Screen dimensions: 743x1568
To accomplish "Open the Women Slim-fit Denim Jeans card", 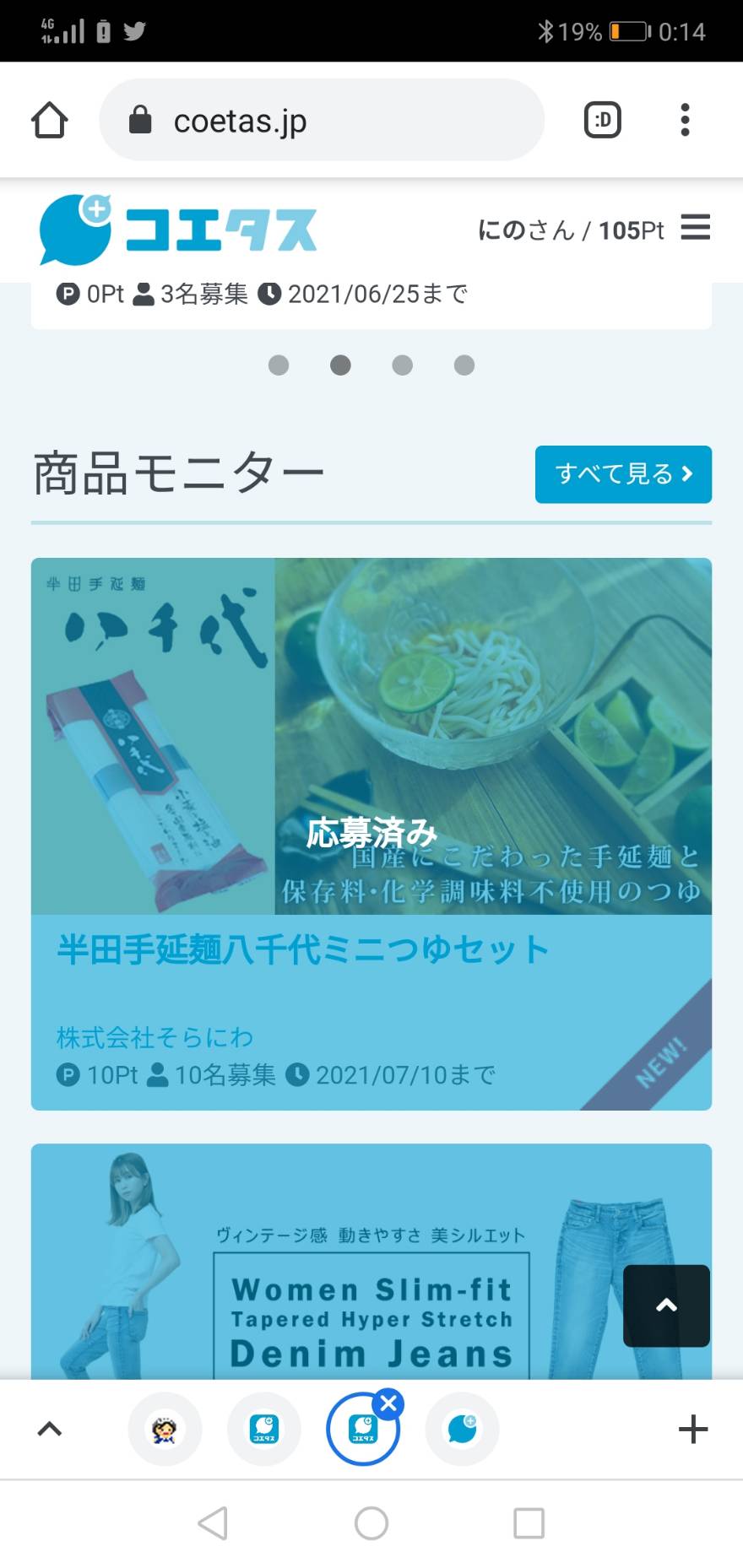I will 371,1262.
